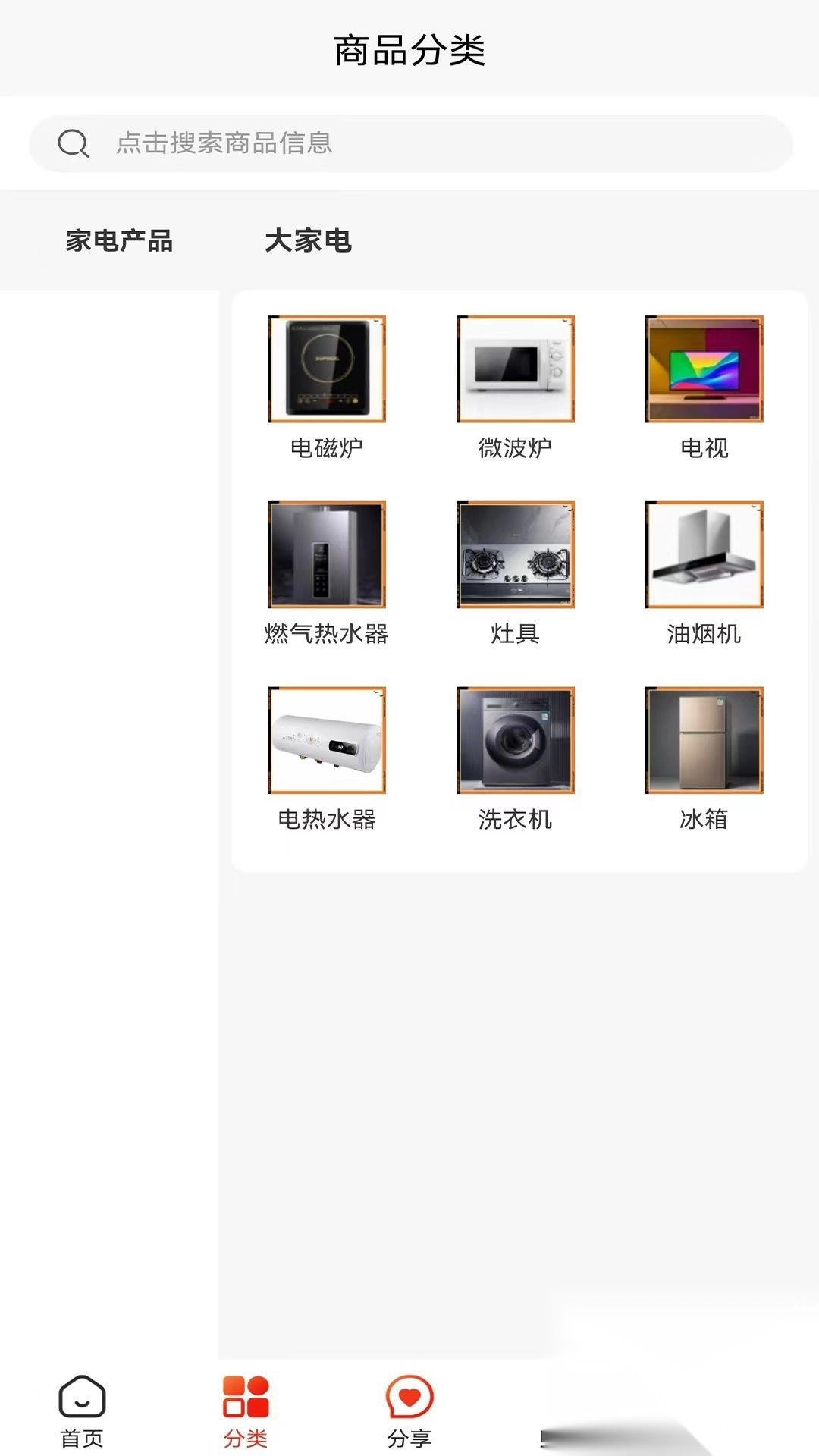Screen dimensions: 819x1456
Task: Open the 大家电 section header
Action: (309, 241)
